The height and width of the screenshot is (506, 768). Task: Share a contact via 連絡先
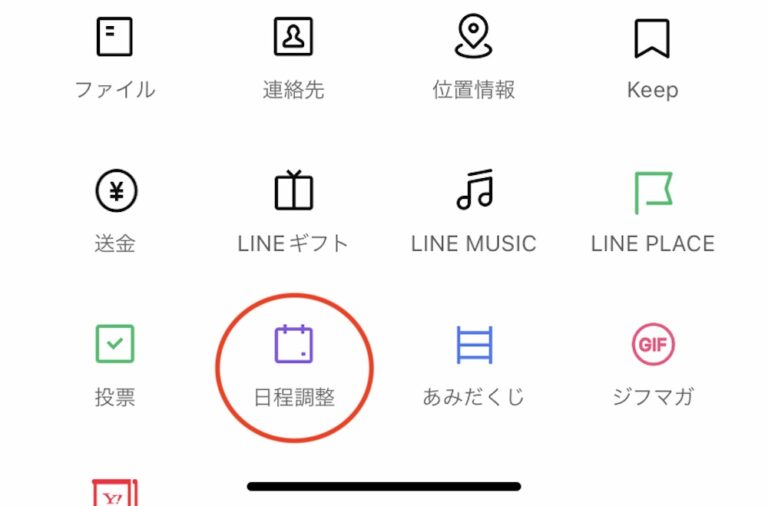coord(293,40)
